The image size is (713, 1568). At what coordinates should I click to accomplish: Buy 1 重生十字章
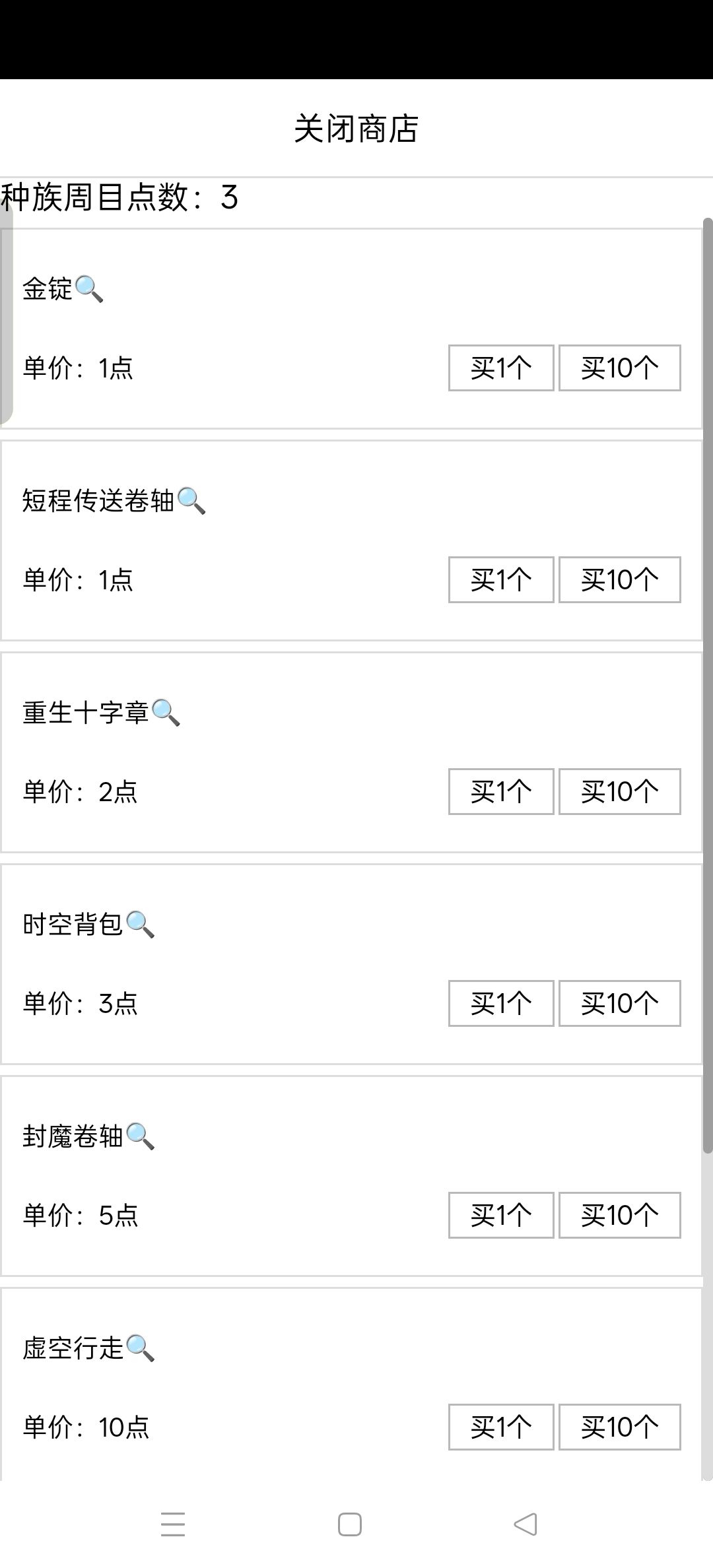pyautogui.click(x=500, y=791)
